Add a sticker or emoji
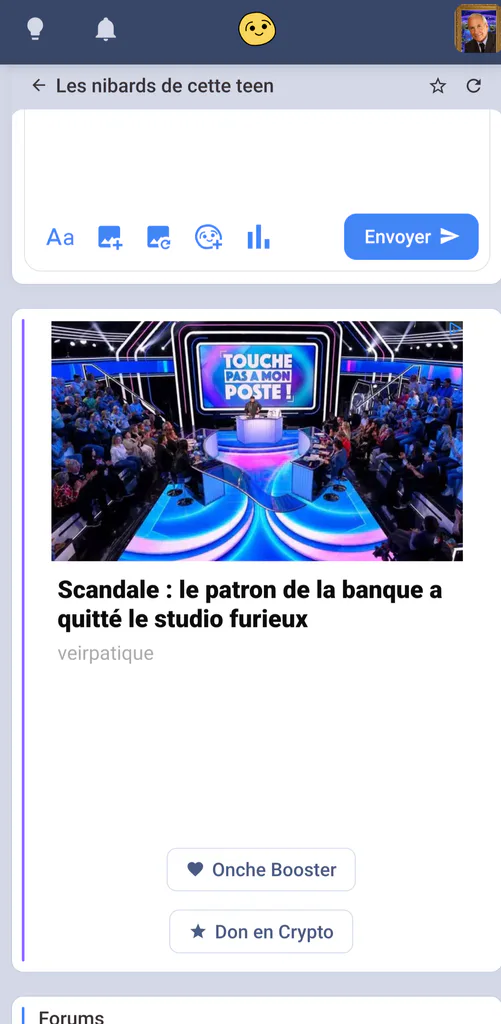 click(208, 237)
